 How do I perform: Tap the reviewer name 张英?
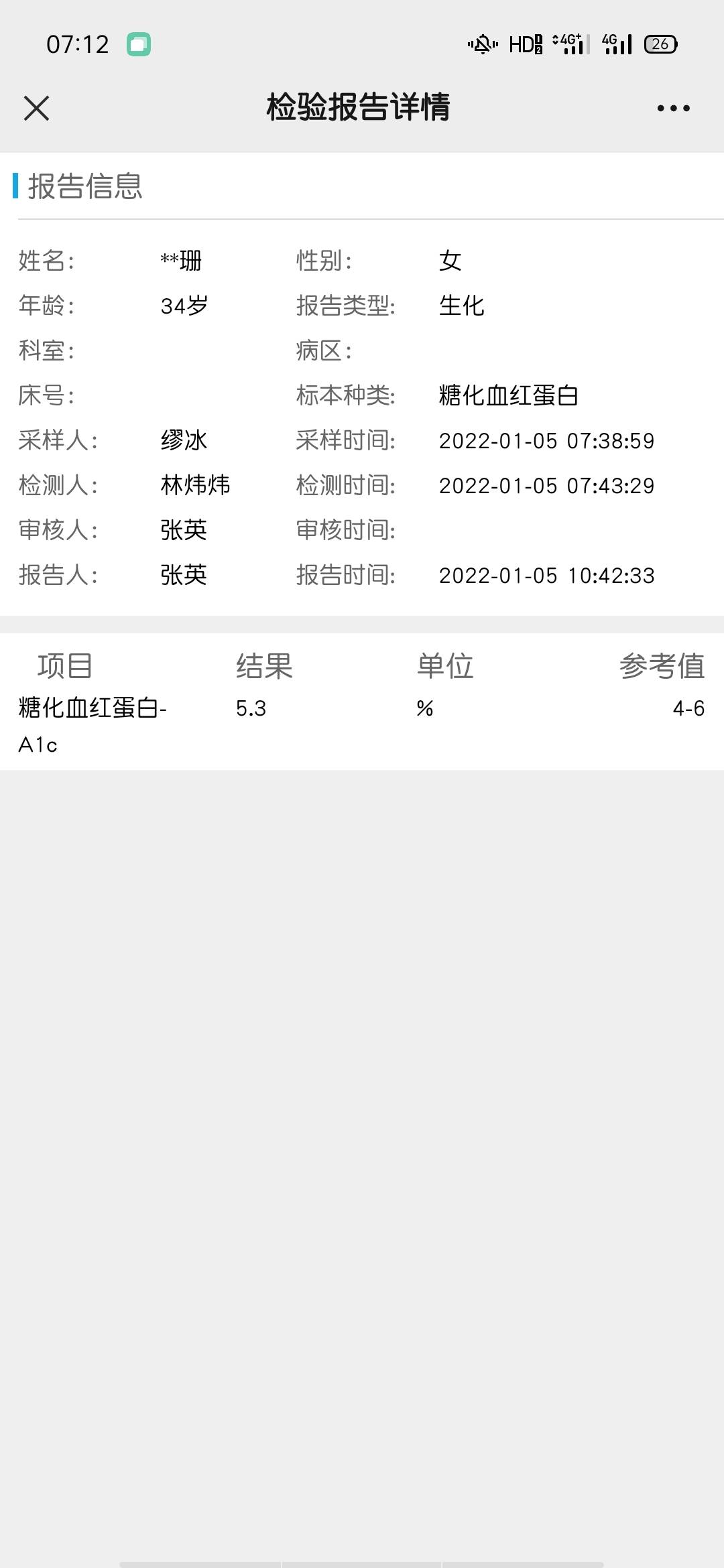pos(182,529)
